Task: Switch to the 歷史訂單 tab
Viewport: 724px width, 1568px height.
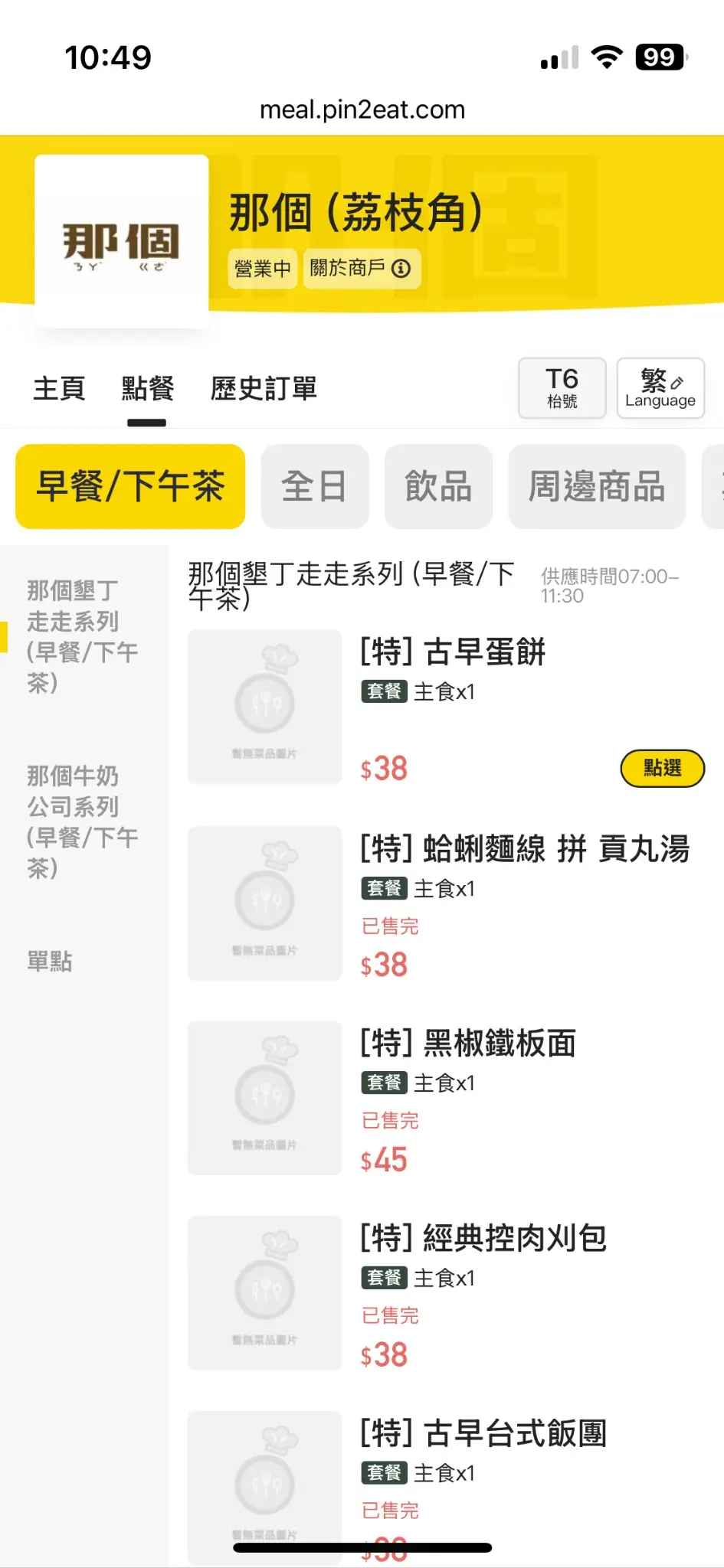Action: (x=264, y=389)
